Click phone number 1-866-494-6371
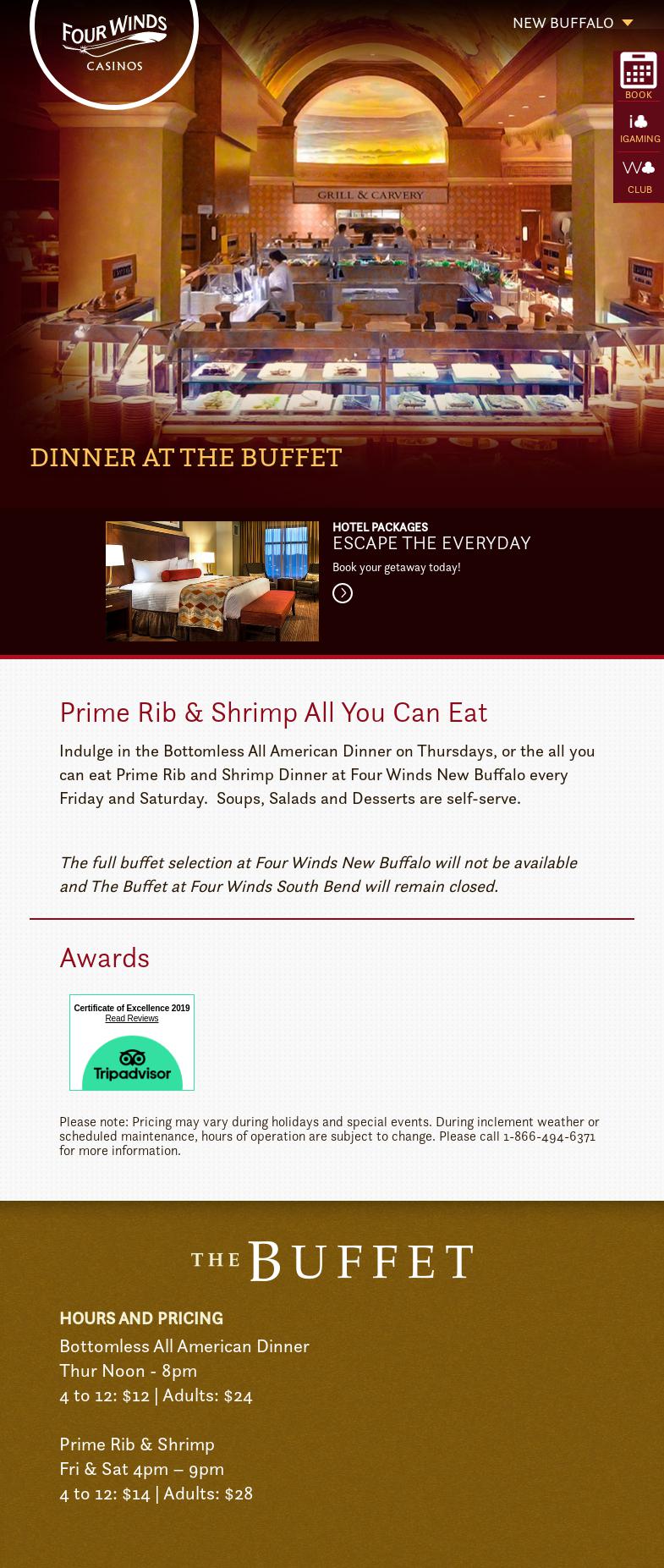 549,1136
